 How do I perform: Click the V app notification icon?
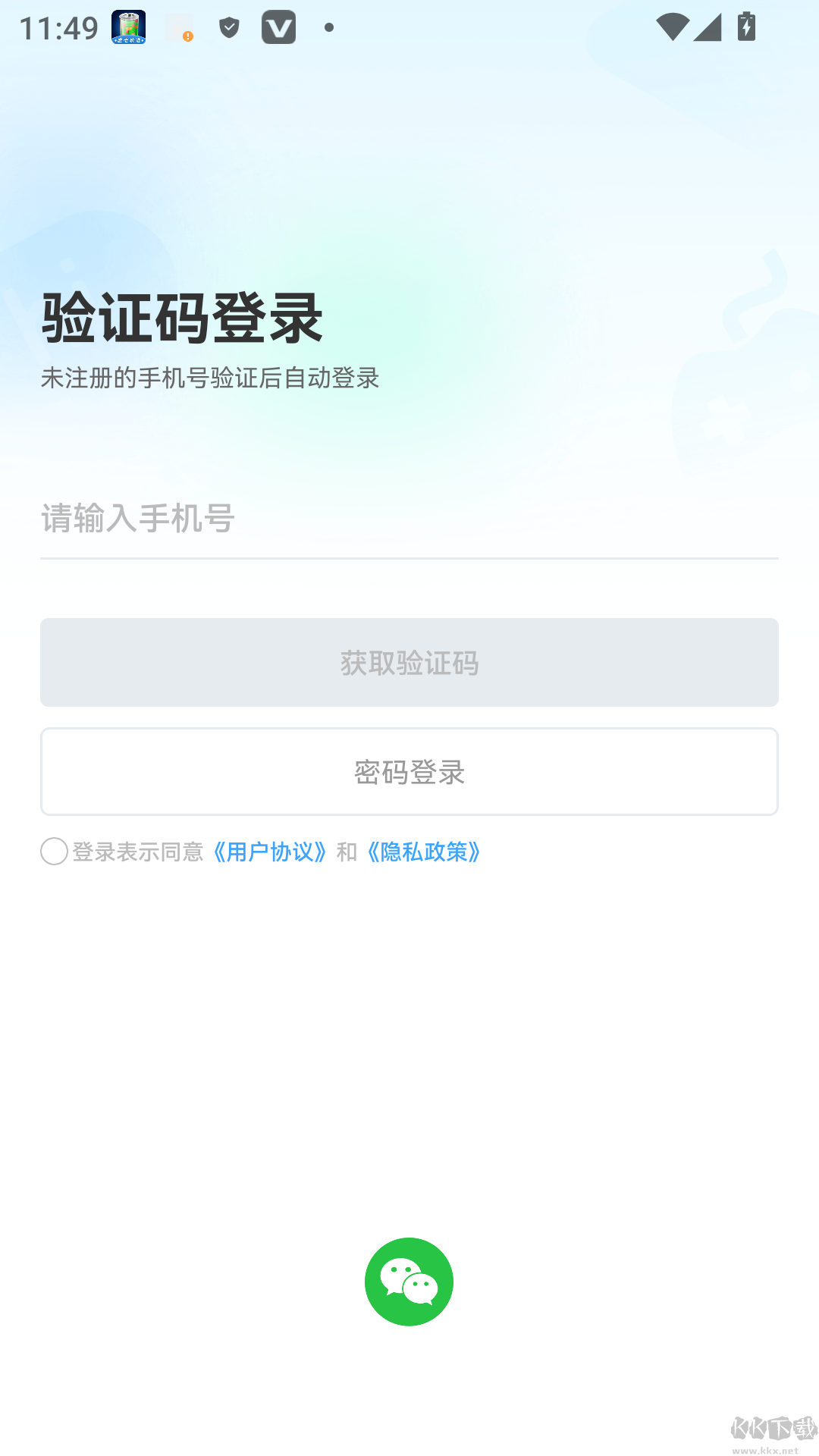[x=278, y=29]
